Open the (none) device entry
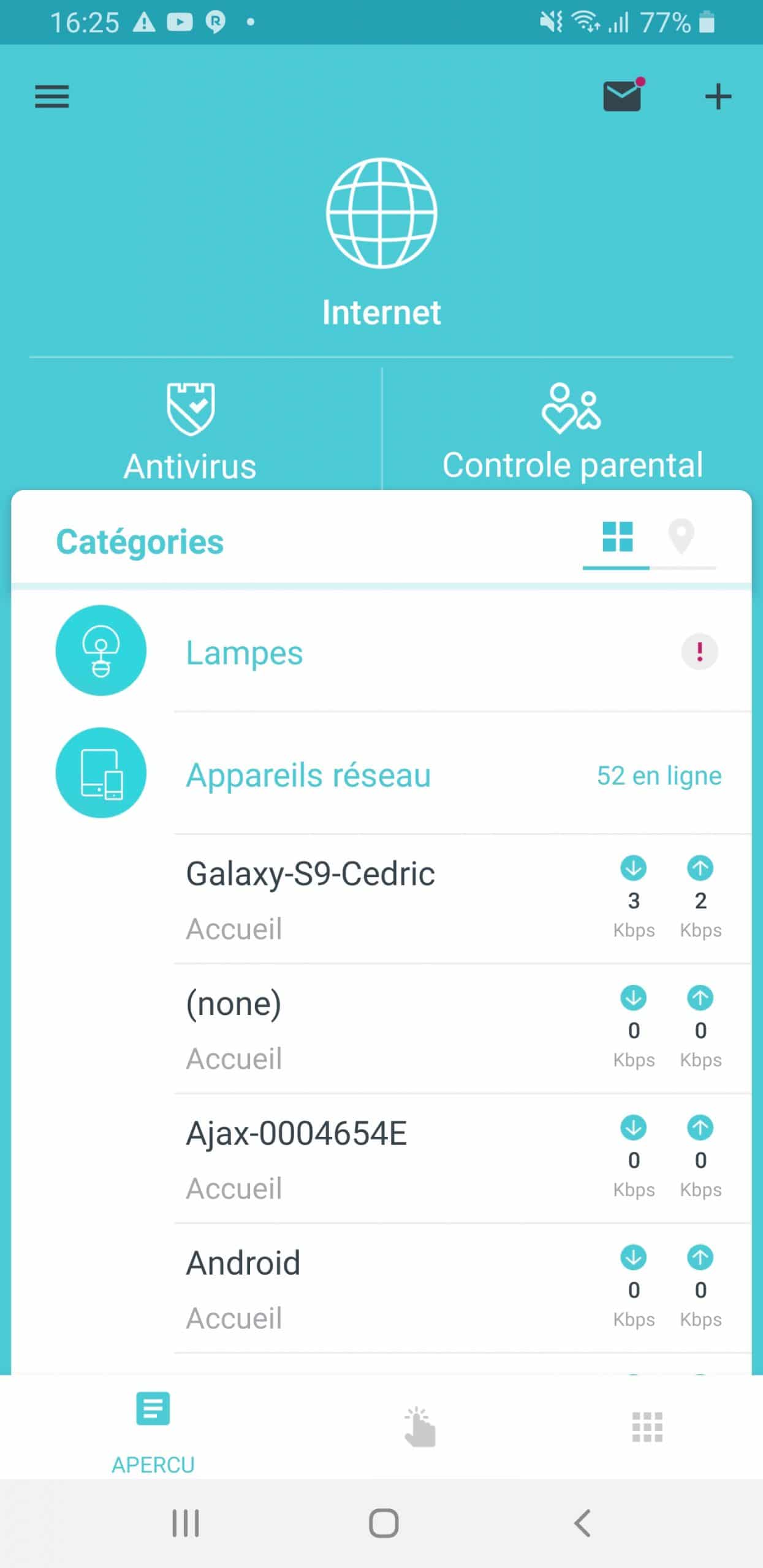 (463, 1029)
